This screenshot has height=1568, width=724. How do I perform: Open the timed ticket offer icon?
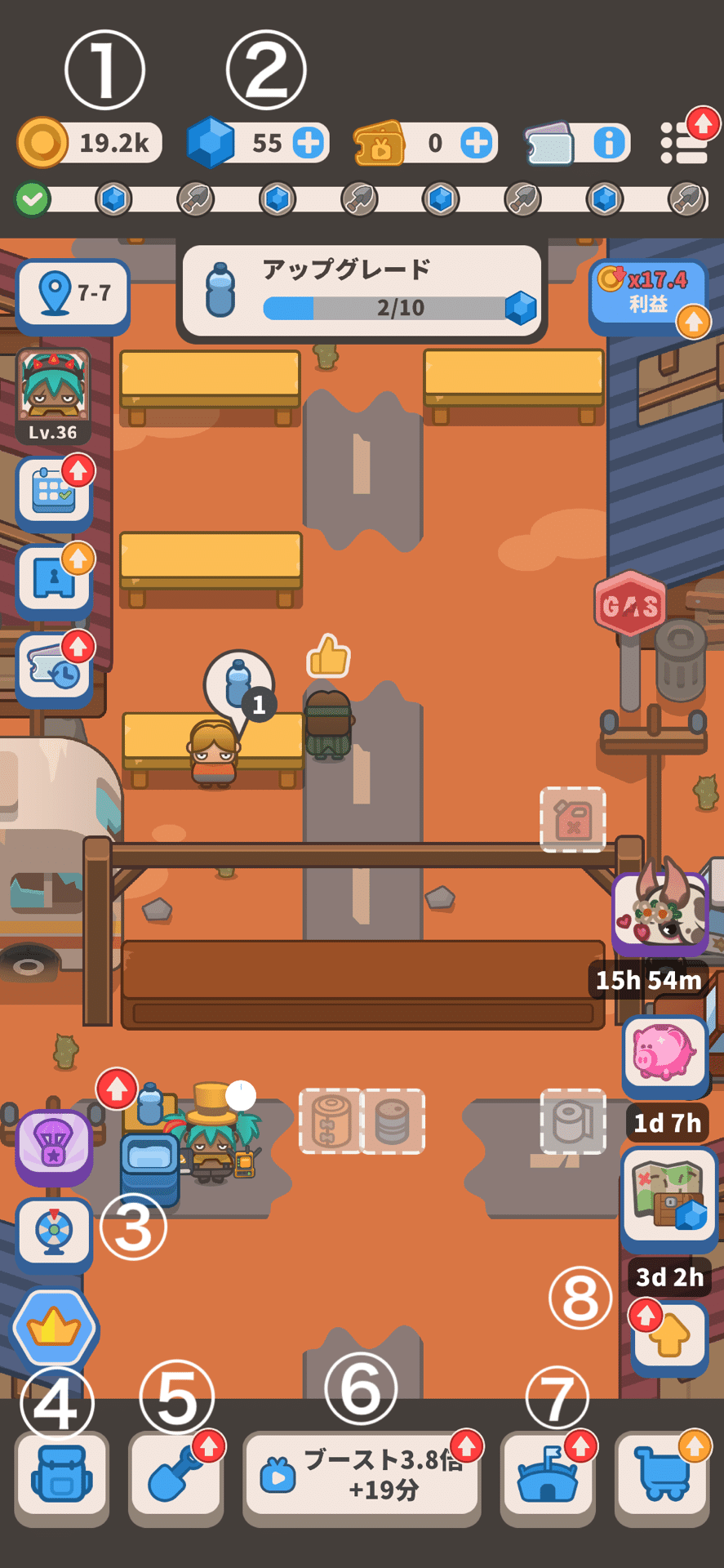(x=54, y=670)
